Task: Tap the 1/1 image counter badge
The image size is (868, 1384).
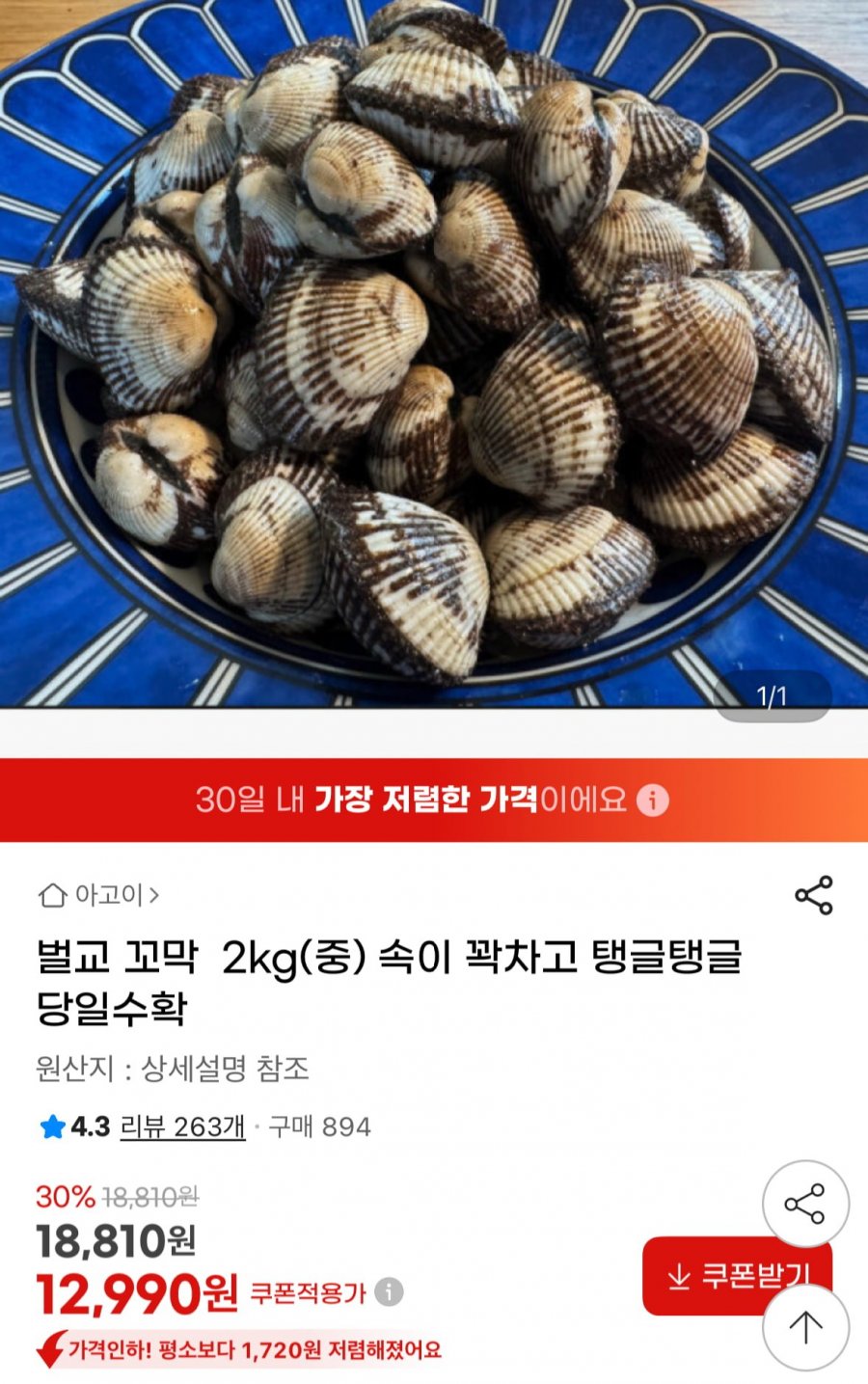Action: click(770, 692)
